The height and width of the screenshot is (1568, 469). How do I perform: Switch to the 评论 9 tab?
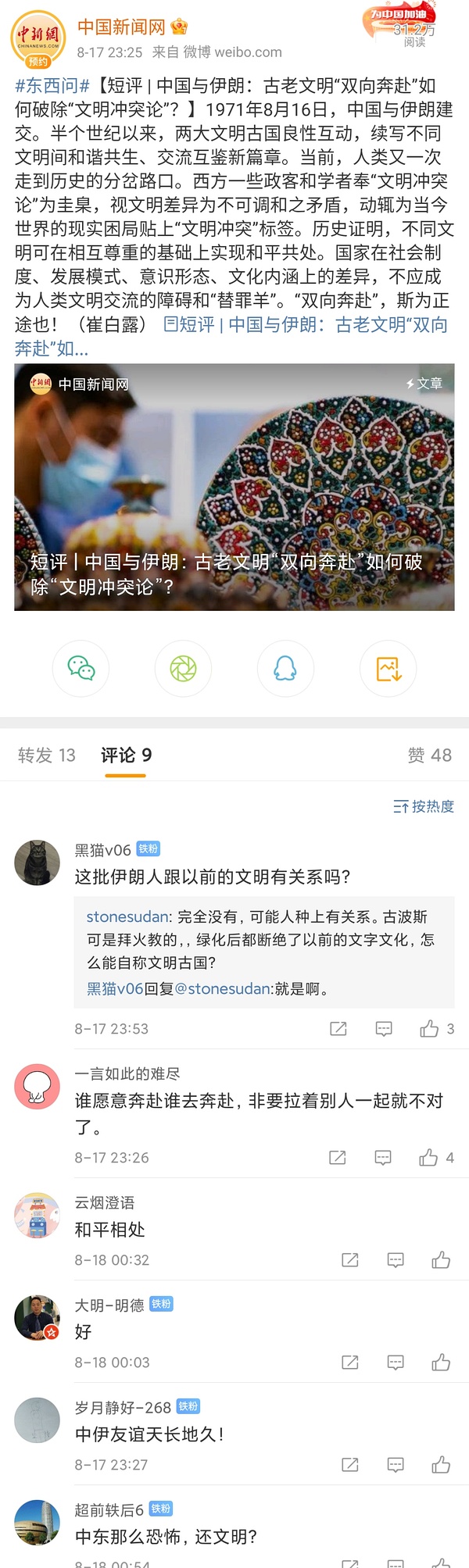[x=126, y=755]
